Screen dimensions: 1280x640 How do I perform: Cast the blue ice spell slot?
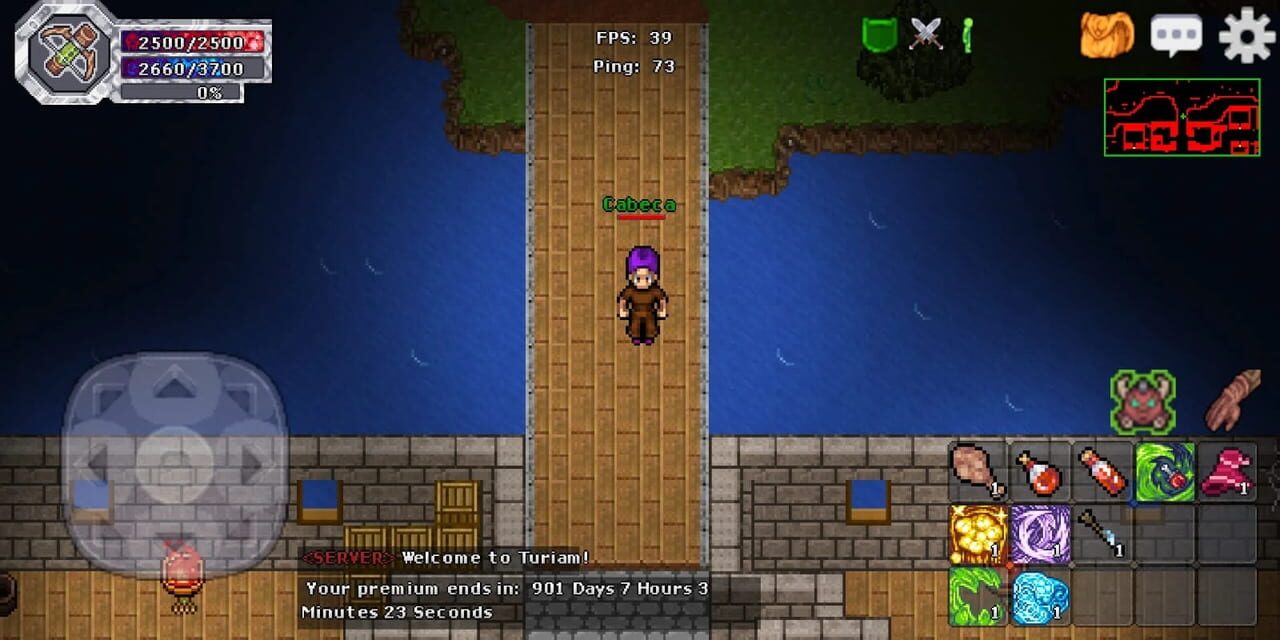[1039, 597]
